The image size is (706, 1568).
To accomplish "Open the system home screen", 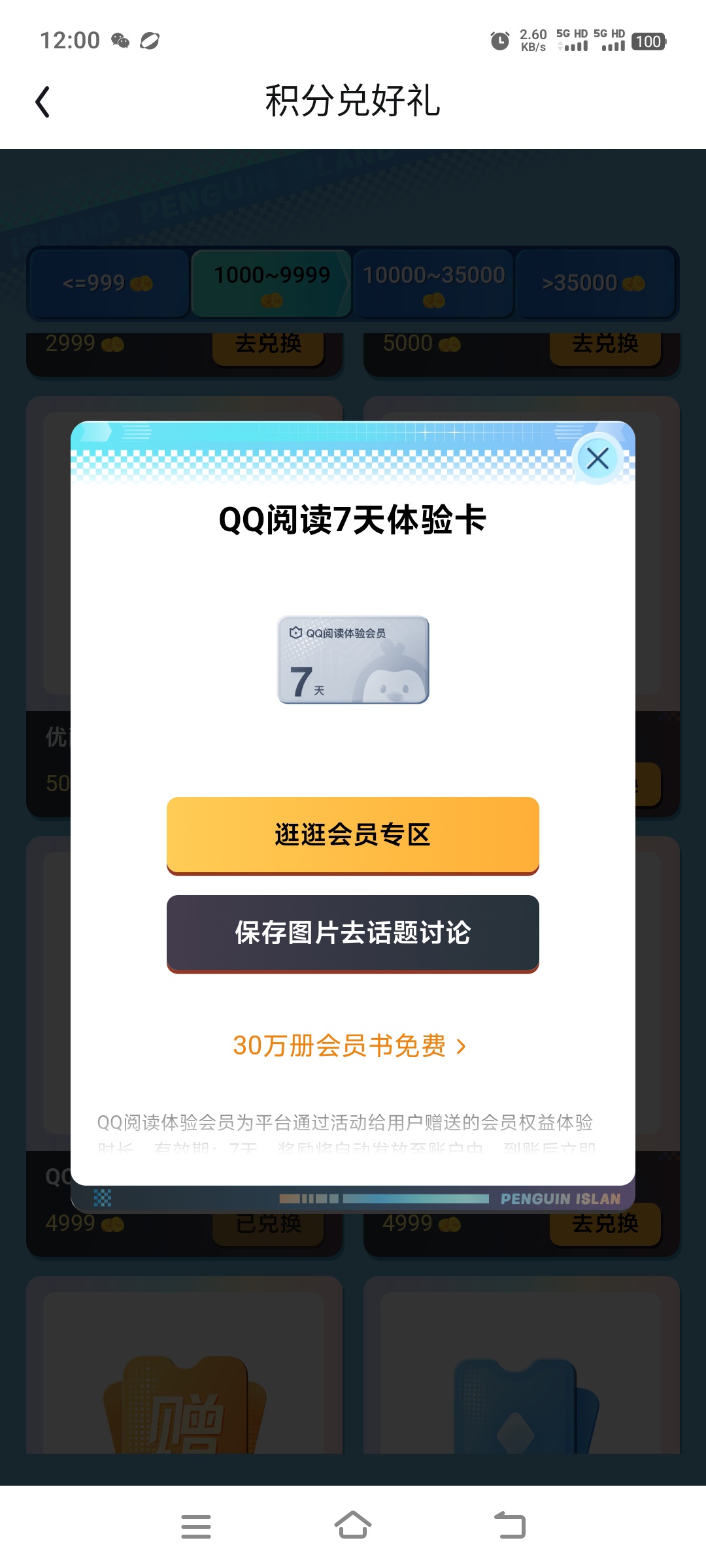I will 353,1526.
